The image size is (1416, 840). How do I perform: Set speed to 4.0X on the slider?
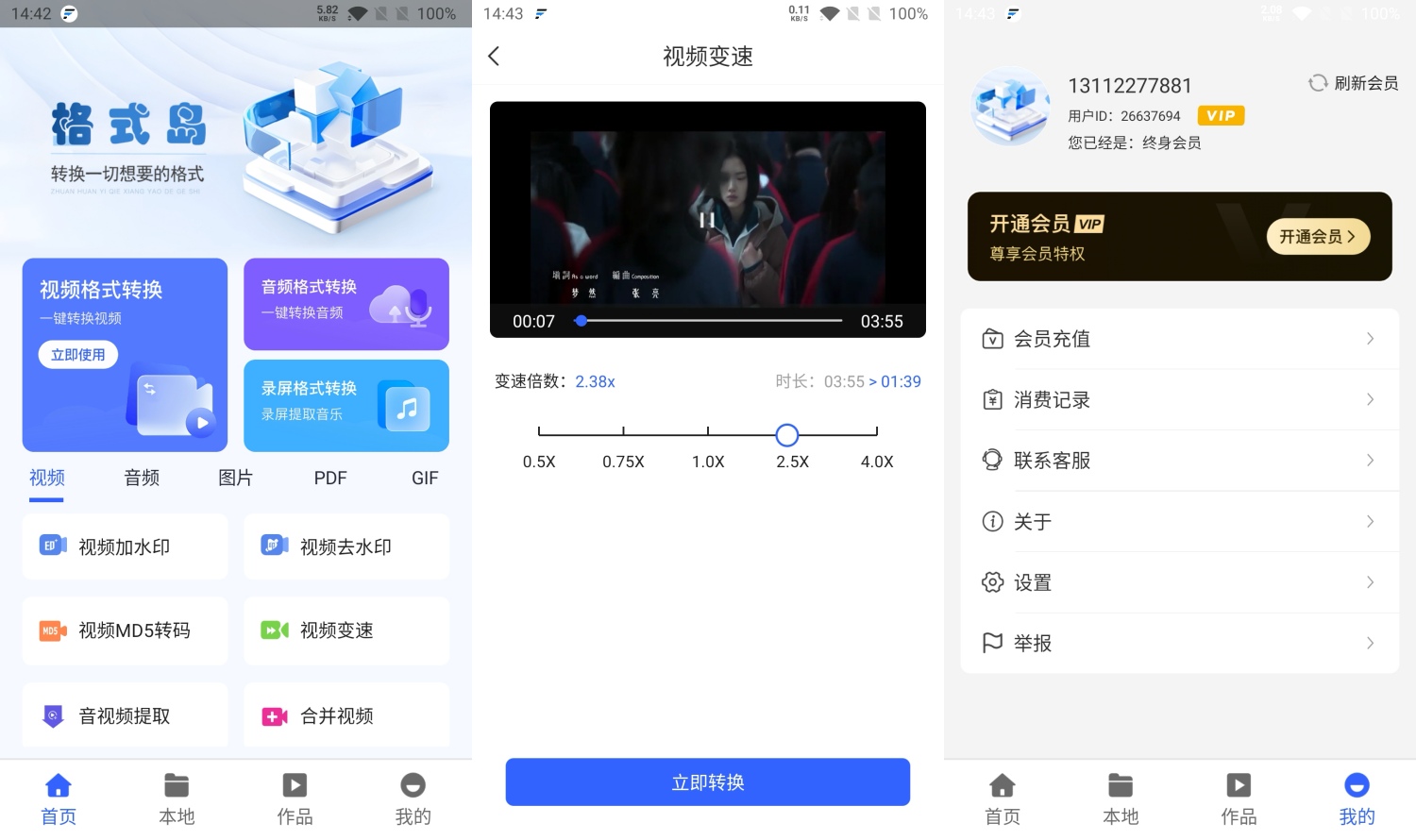point(876,434)
